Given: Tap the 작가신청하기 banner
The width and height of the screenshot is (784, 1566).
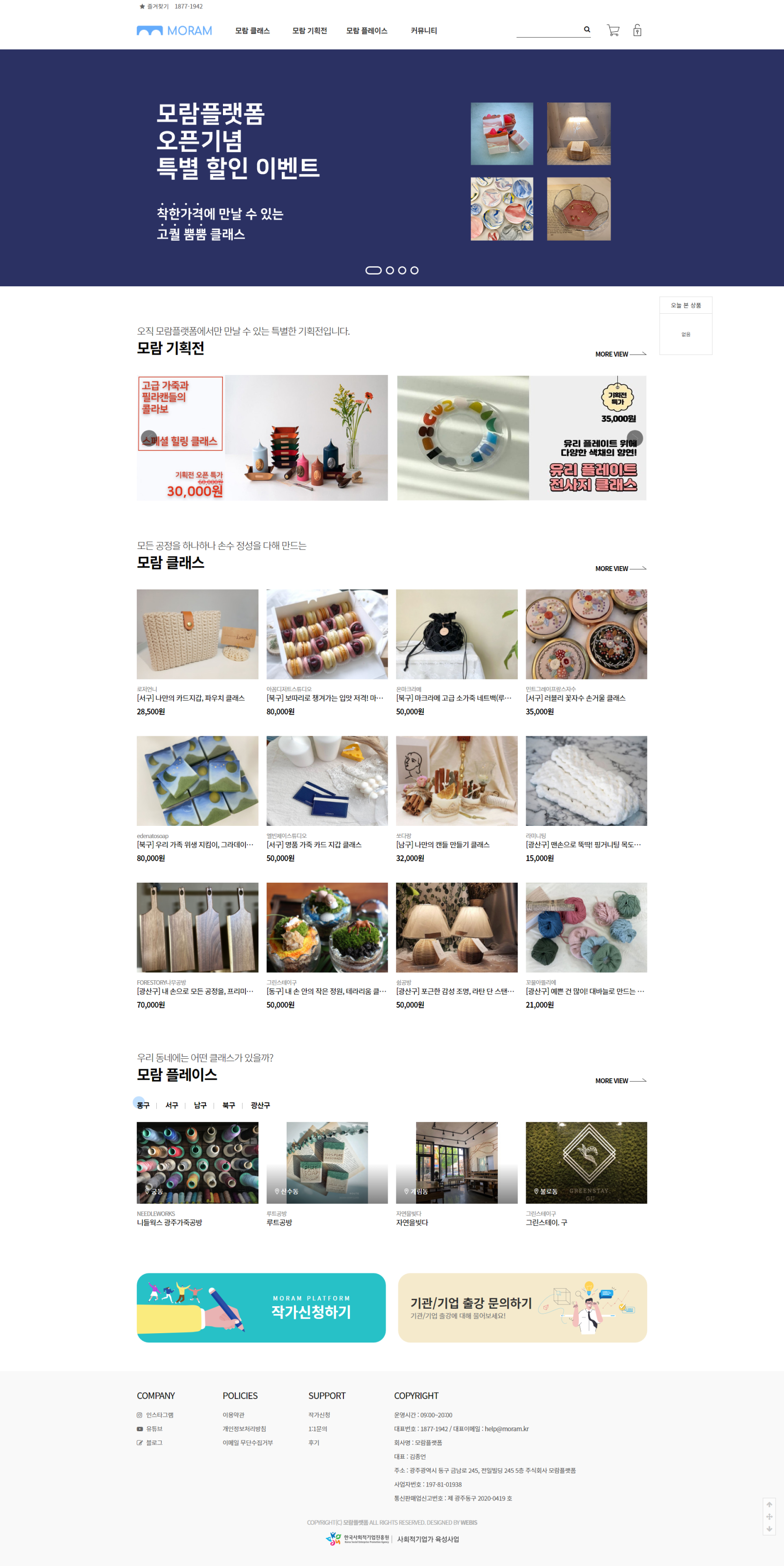Looking at the screenshot, I should [x=261, y=1308].
